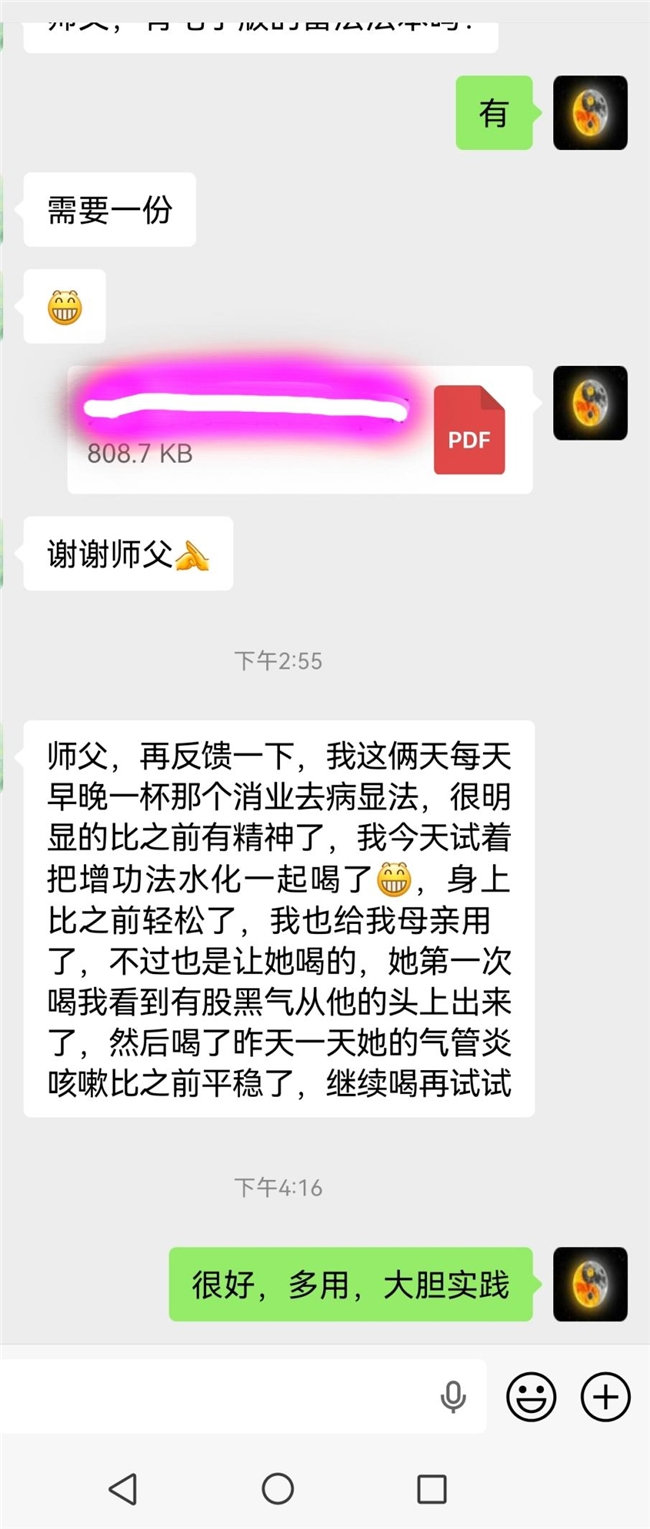Open the plus attachments menu
Image resolution: width=650 pixels, height=1529 pixels.
tap(606, 1396)
